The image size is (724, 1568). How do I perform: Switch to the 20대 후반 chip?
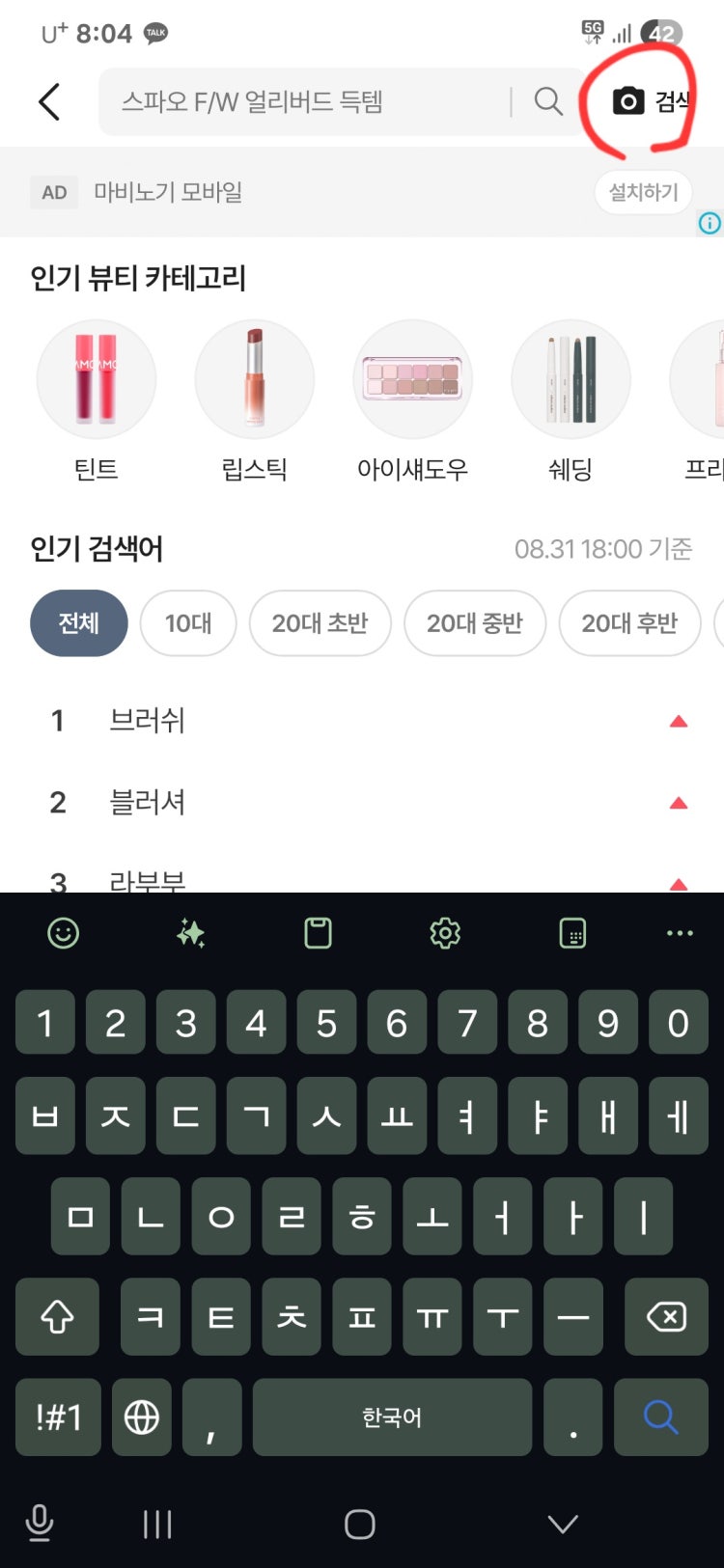(x=629, y=623)
